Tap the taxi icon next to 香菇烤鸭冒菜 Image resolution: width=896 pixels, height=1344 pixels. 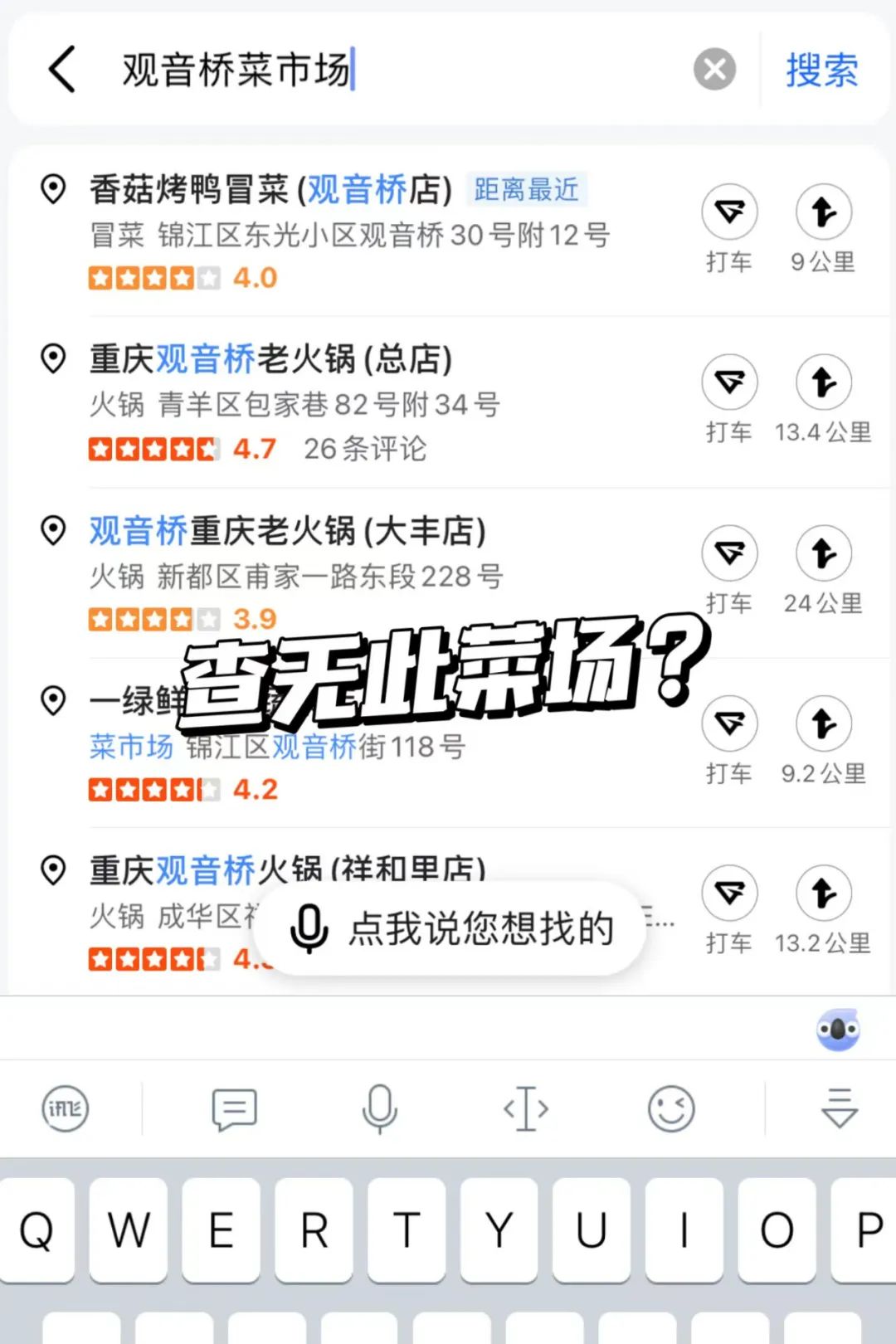click(x=729, y=211)
